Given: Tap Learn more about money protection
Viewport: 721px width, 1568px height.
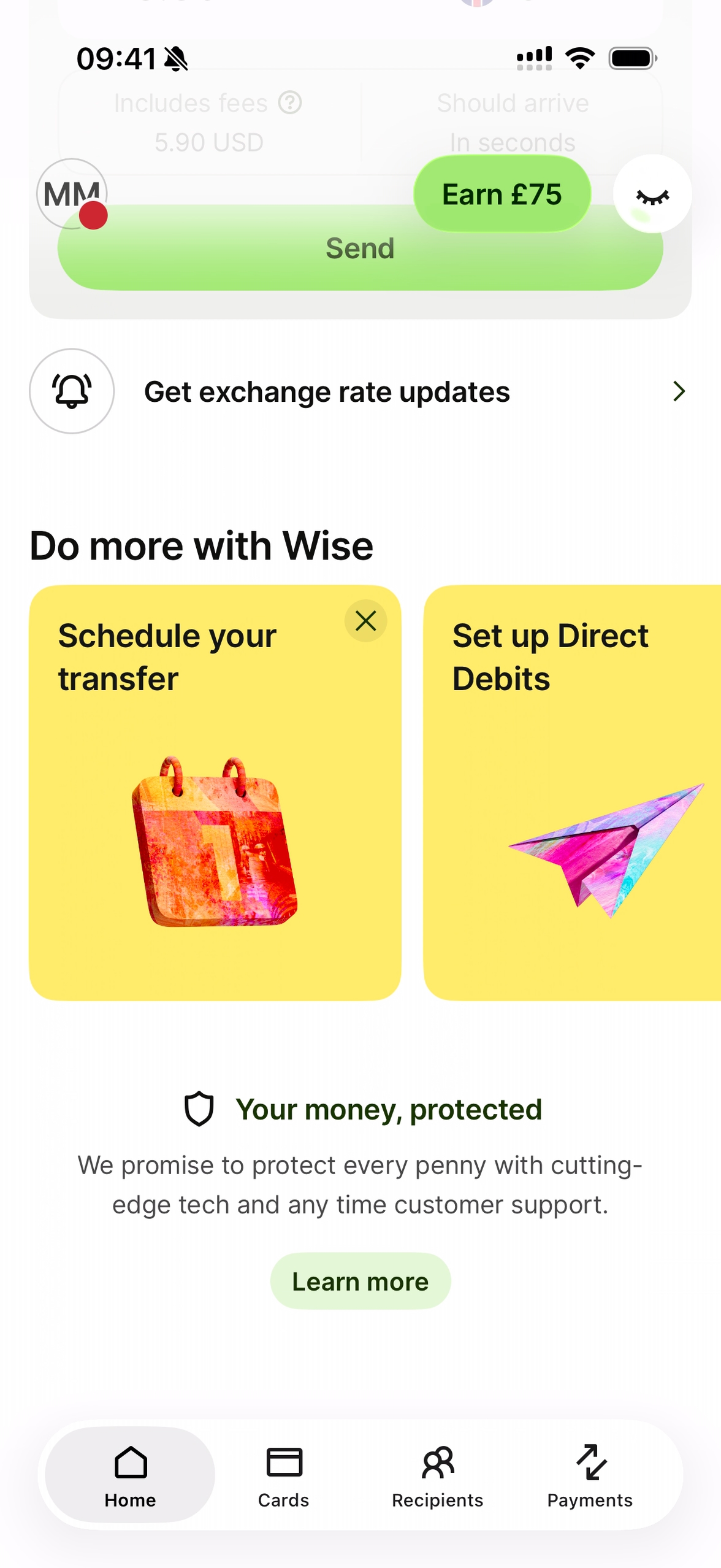Looking at the screenshot, I should coord(360,1281).
